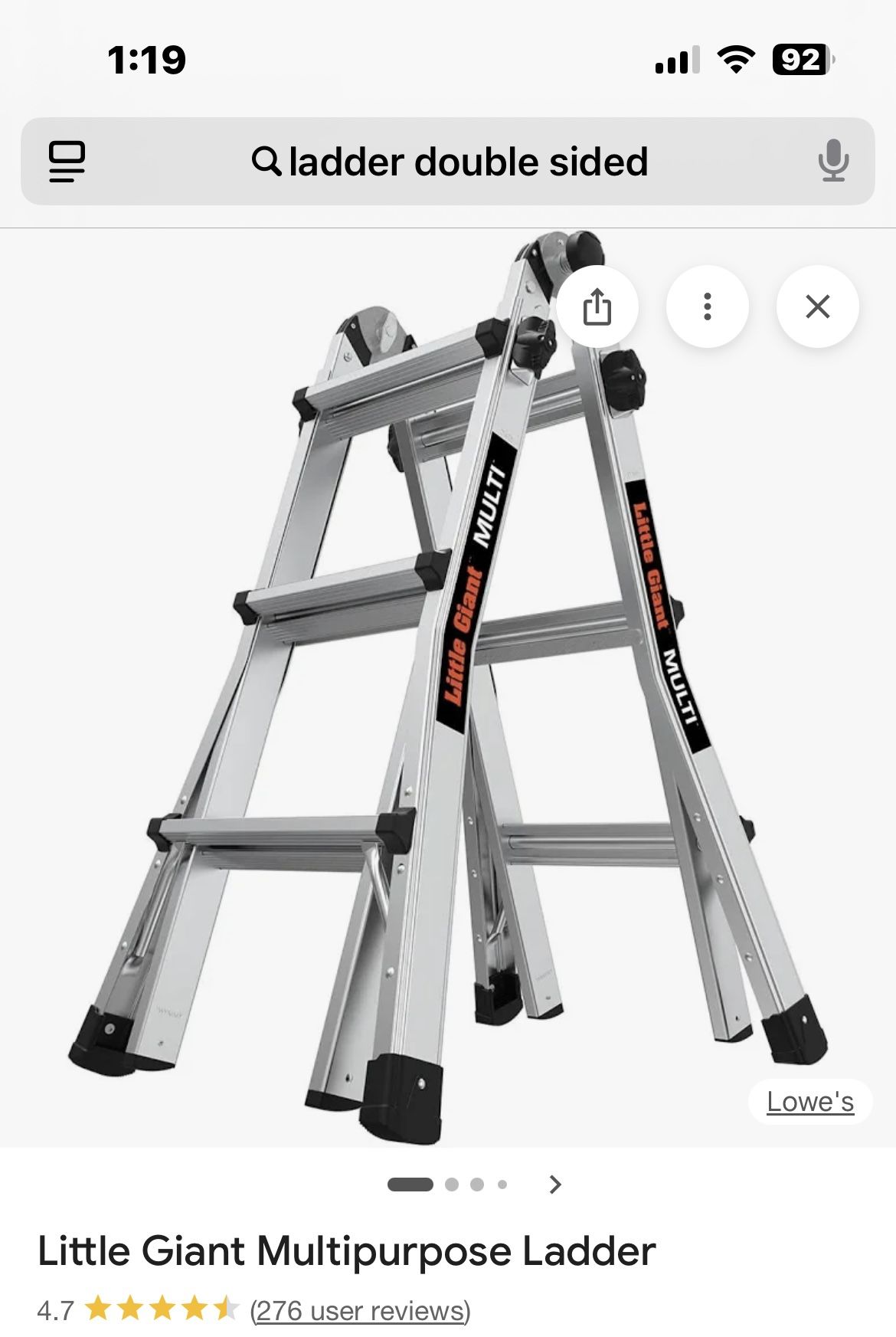
Task: Open the three-dot options menu
Action: coord(708,306)
